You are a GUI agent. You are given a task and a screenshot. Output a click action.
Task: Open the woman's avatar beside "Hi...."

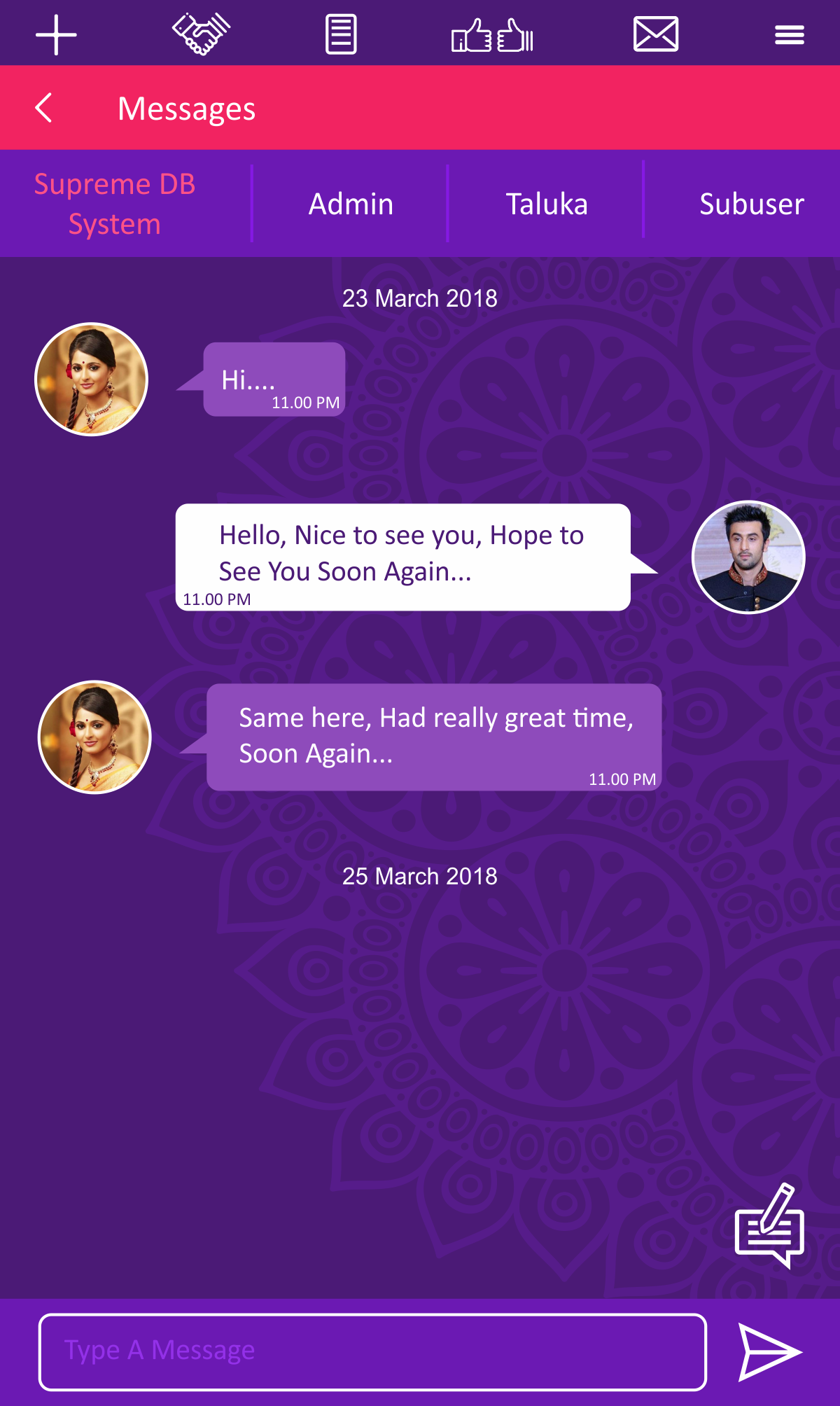tap(92, 379)
